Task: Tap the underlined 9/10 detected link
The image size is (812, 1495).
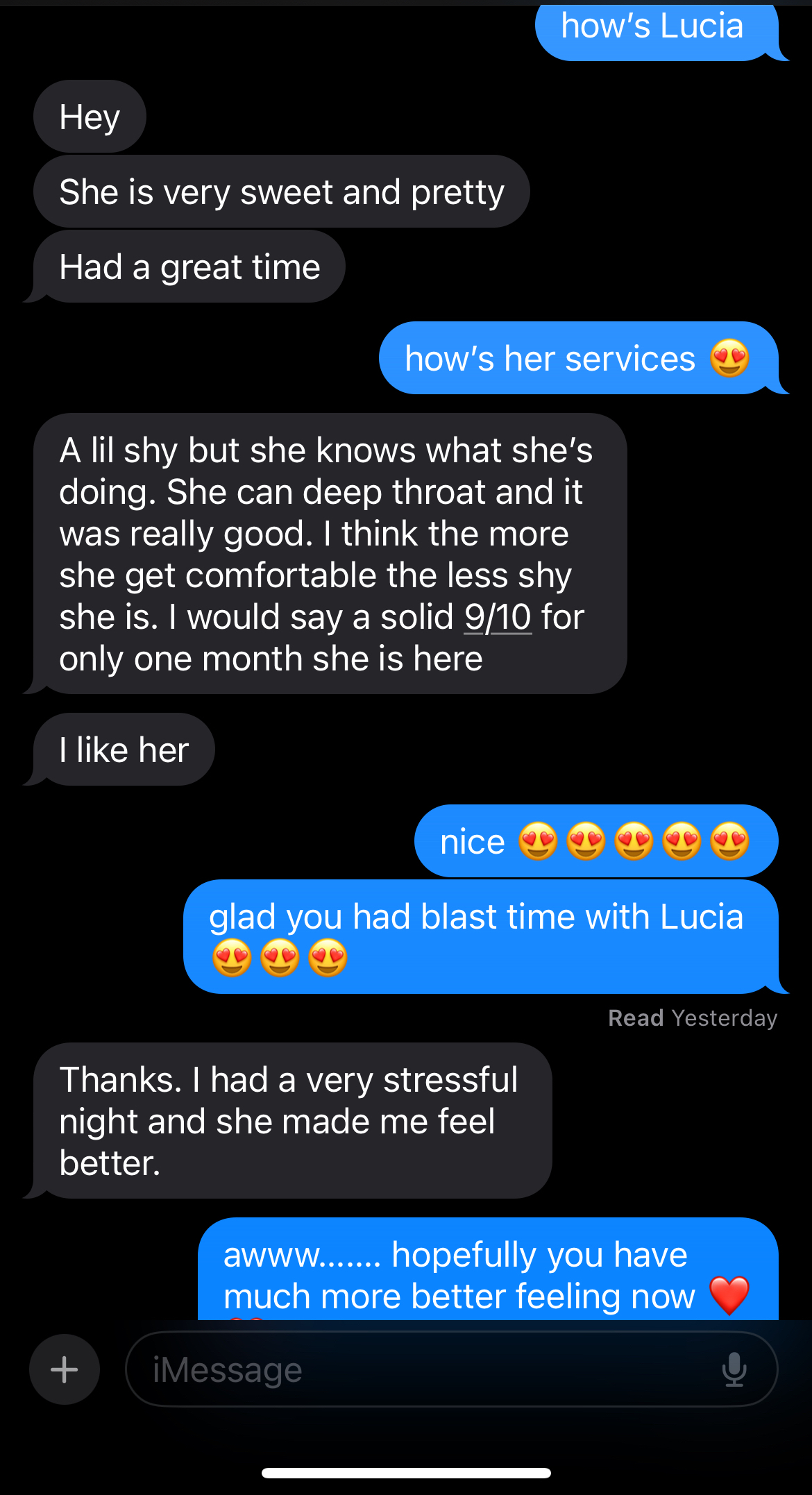Action: 498,617
